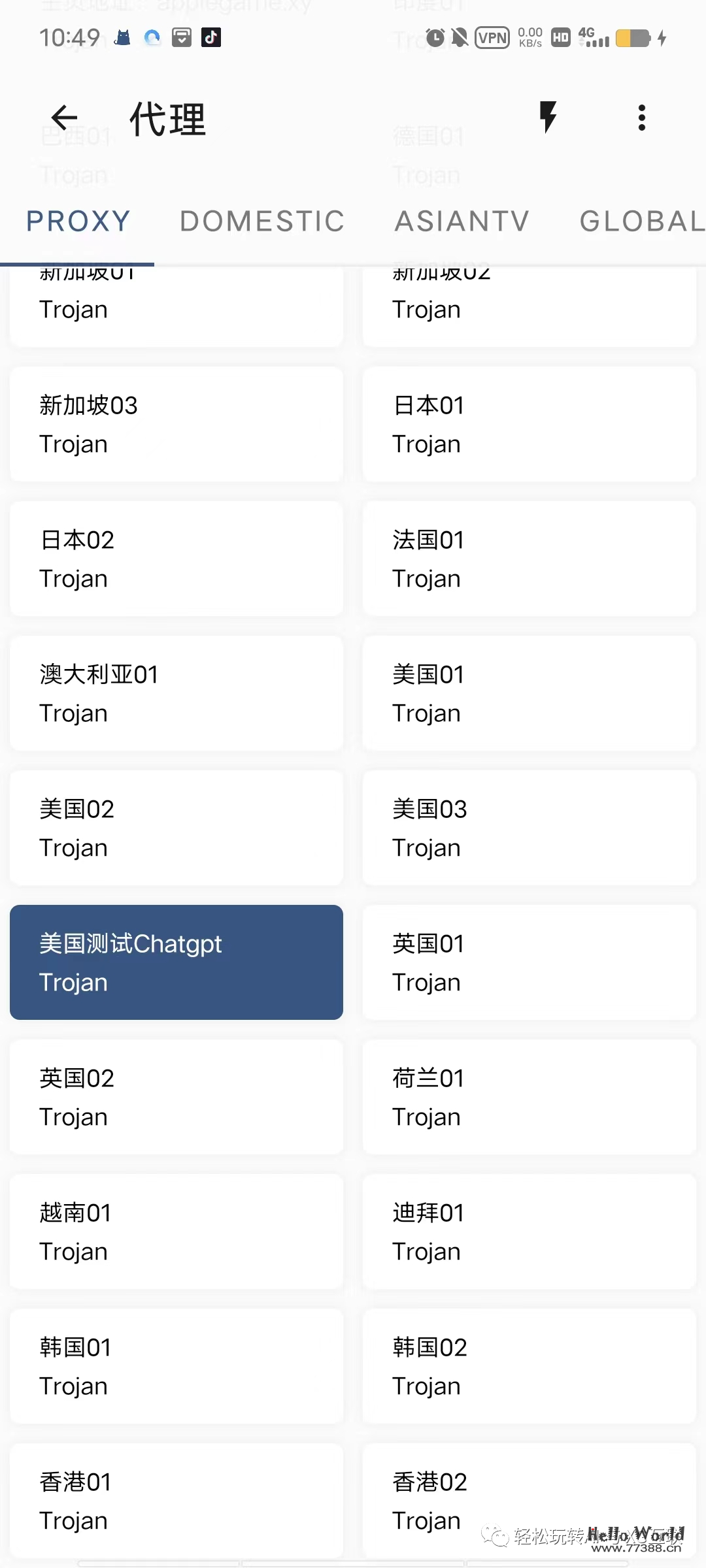Switch to the DOMESTIC tab
Image resolution: width=706 pixels, height=1568 pixels.
(x=261, y=220)
